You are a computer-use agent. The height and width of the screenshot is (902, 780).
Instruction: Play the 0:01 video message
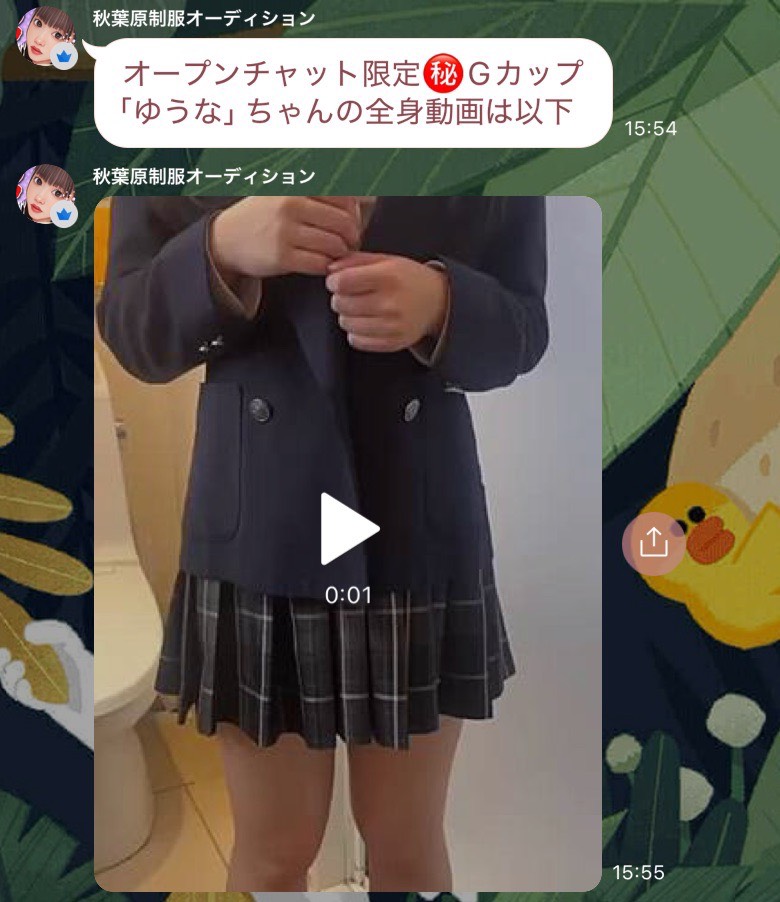349,529
